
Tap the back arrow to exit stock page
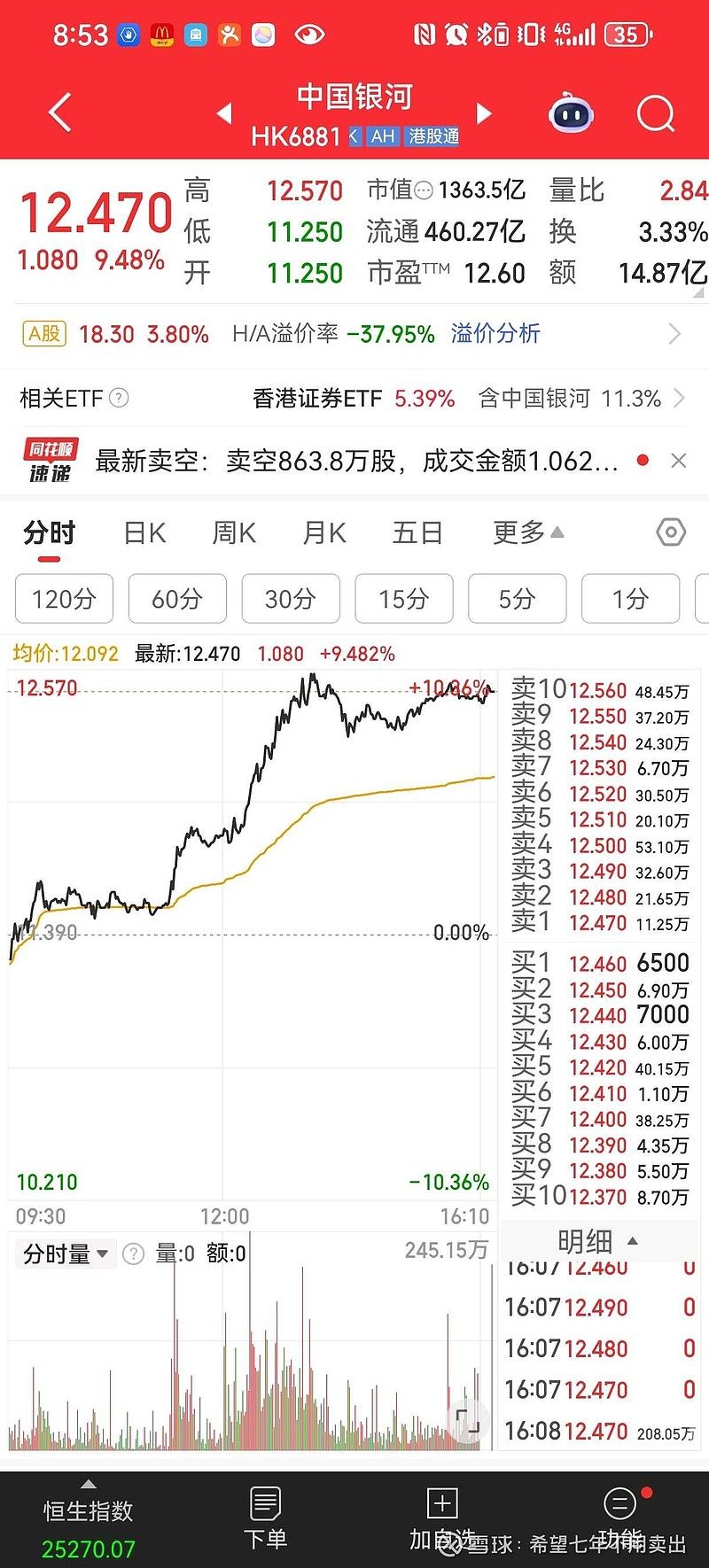click(x=58, y=113)
